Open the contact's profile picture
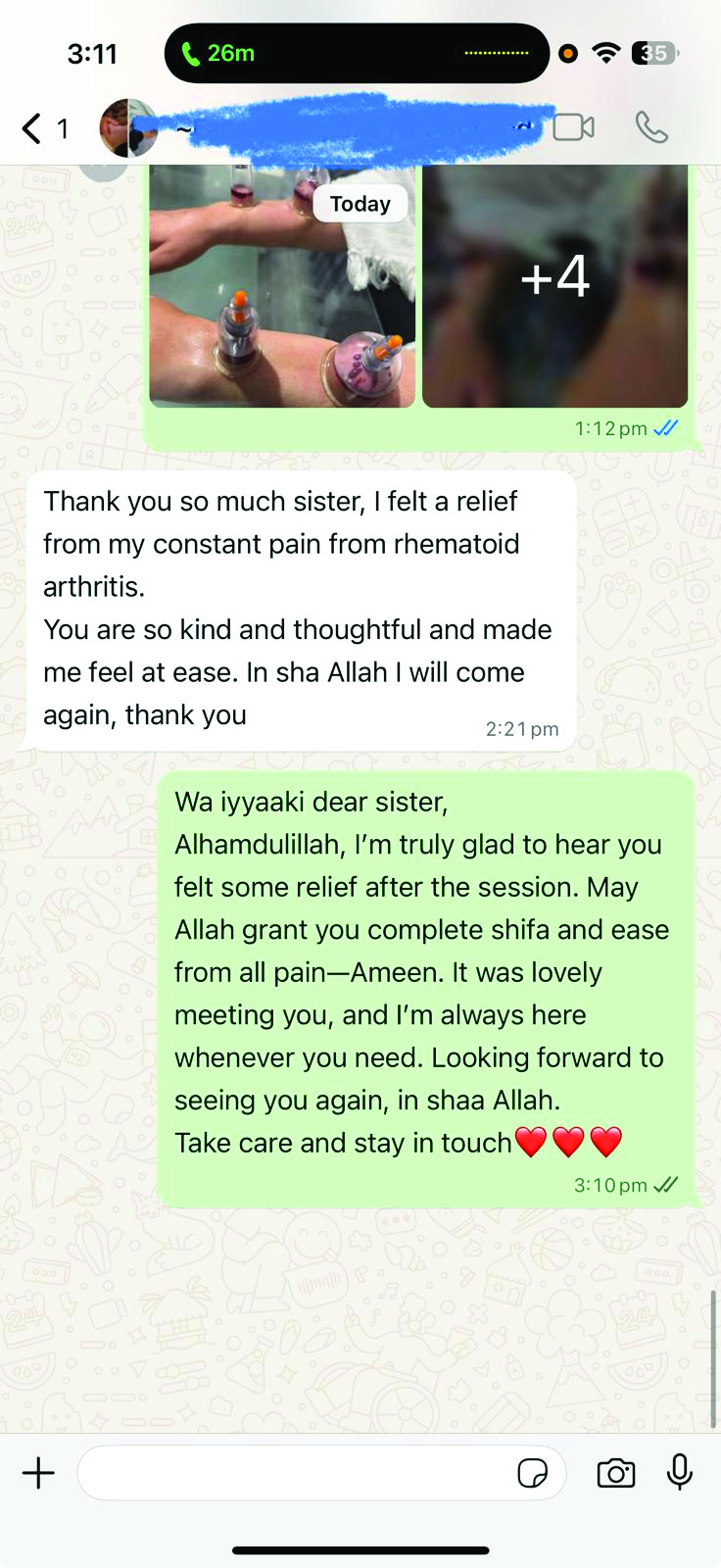 (x=127, y=128)
